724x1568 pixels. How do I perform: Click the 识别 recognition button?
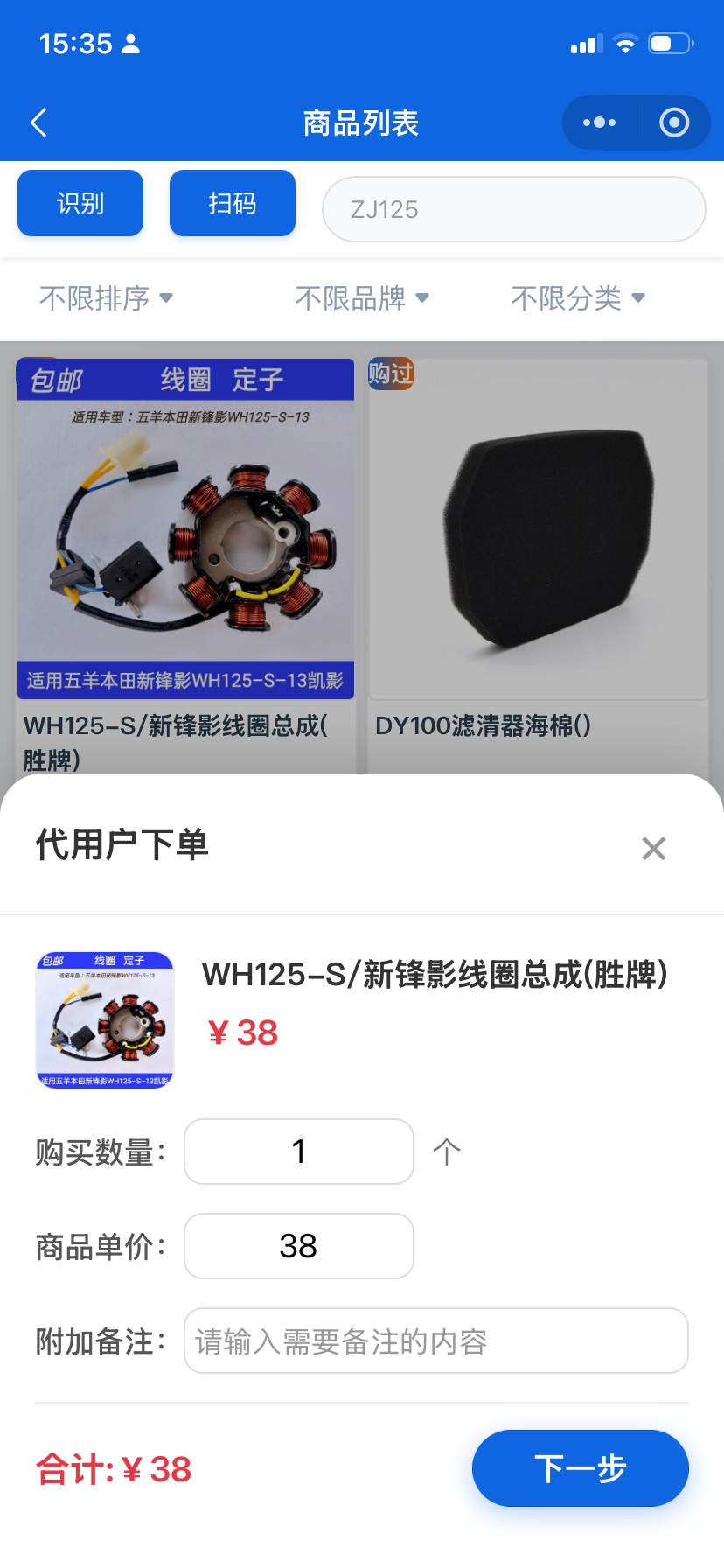(x=80, y=202)
